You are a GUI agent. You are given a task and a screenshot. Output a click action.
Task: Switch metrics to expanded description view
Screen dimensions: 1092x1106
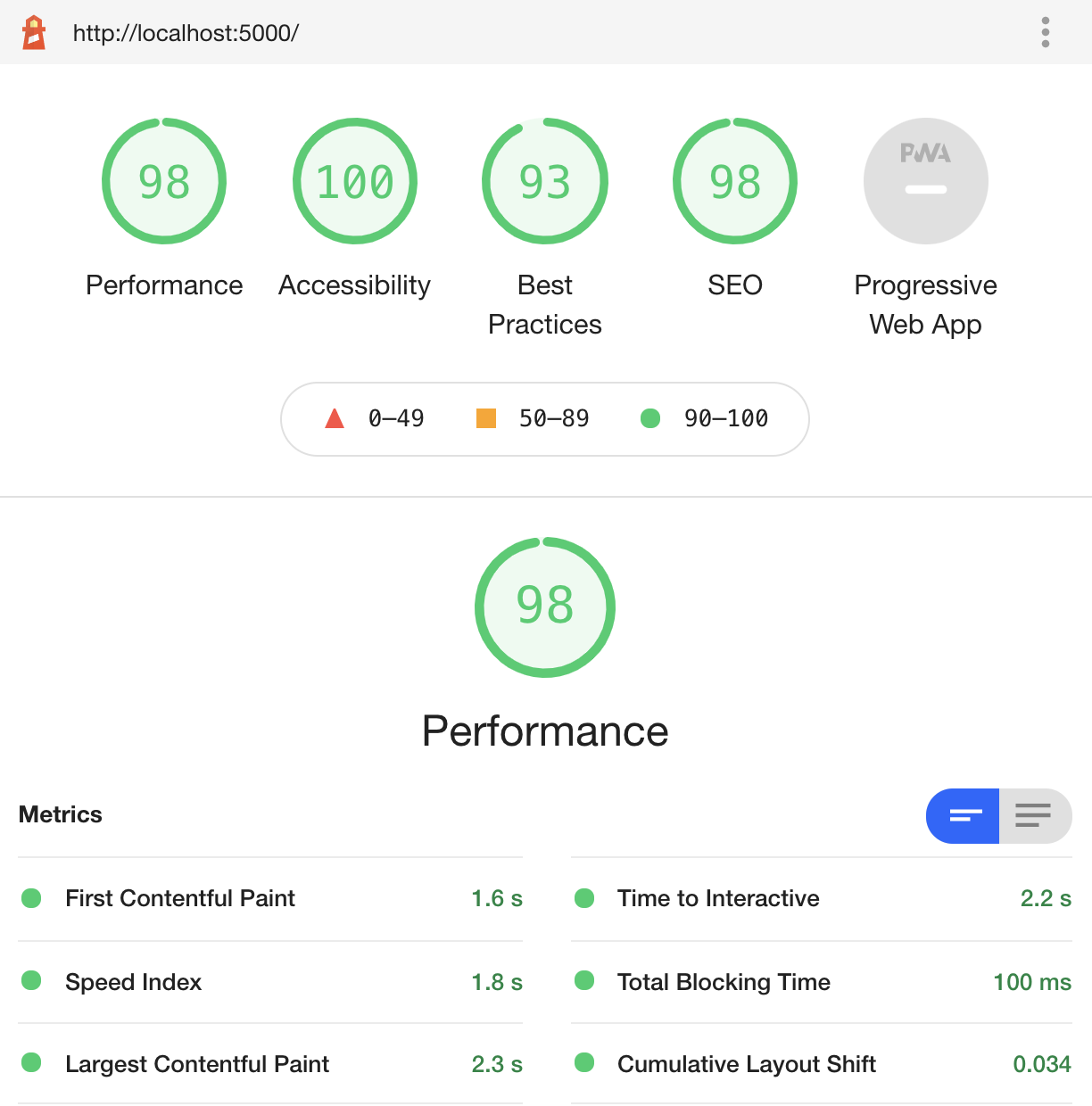tap(1035, 815)
